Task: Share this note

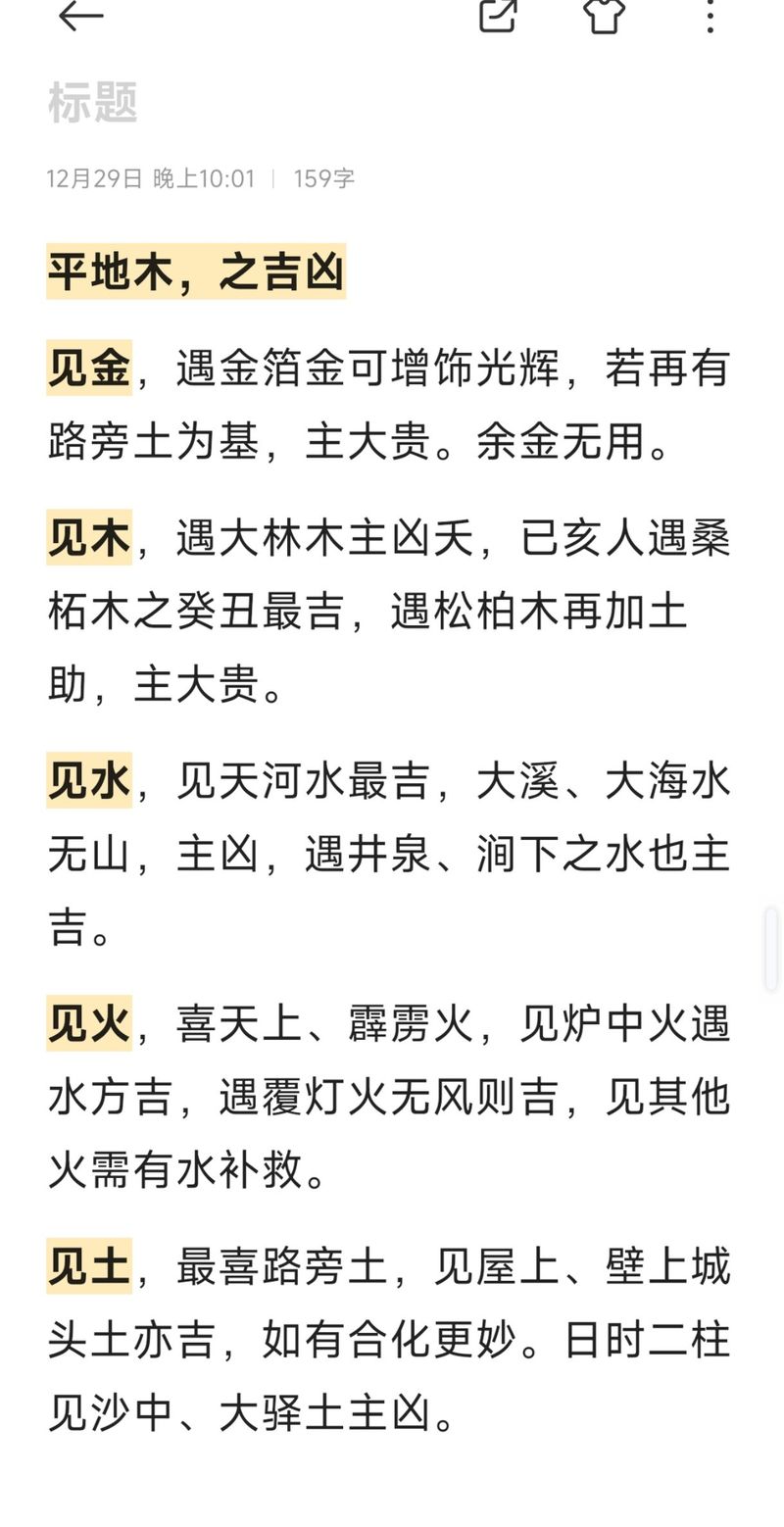Action: coord(498,15)
